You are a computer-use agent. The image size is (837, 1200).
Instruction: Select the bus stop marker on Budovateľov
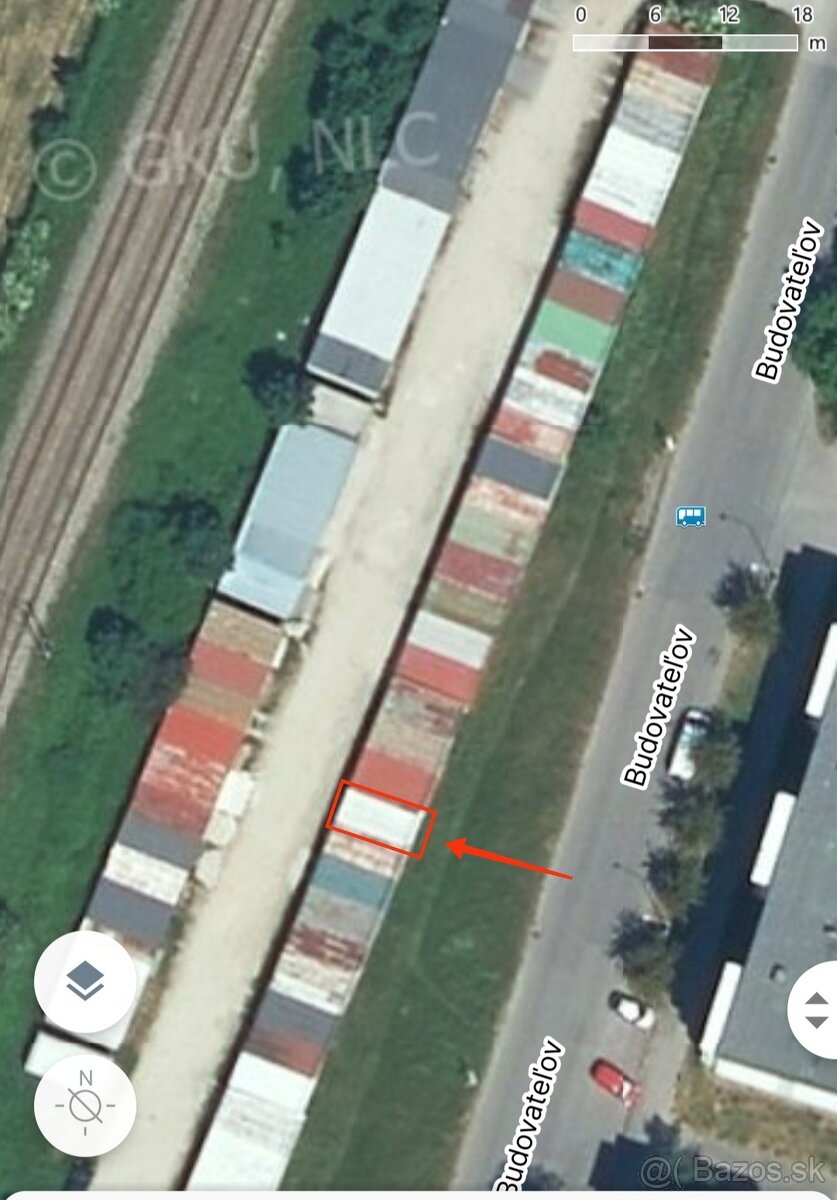[x=690, y=516]
